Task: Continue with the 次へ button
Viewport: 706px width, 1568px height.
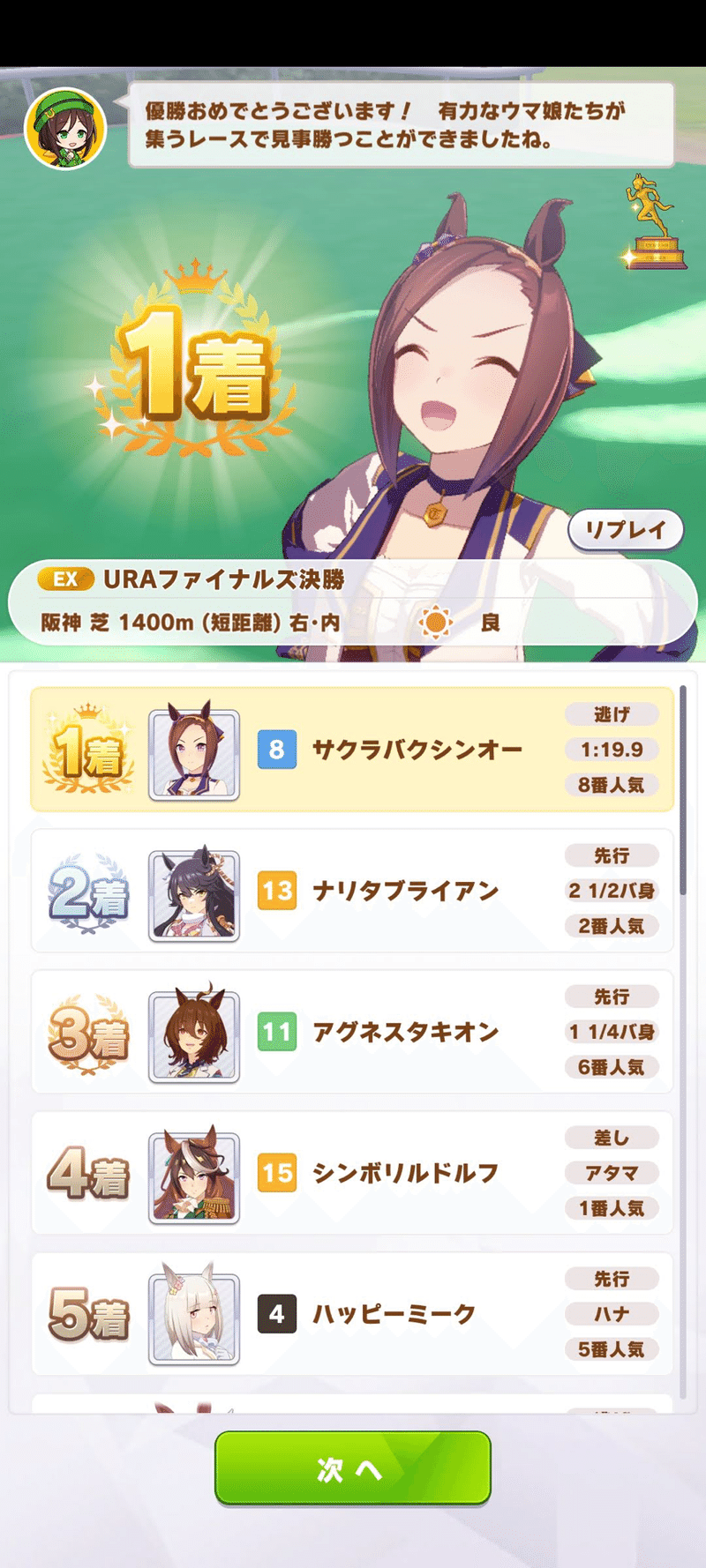Action: (x=352, y=1467)
